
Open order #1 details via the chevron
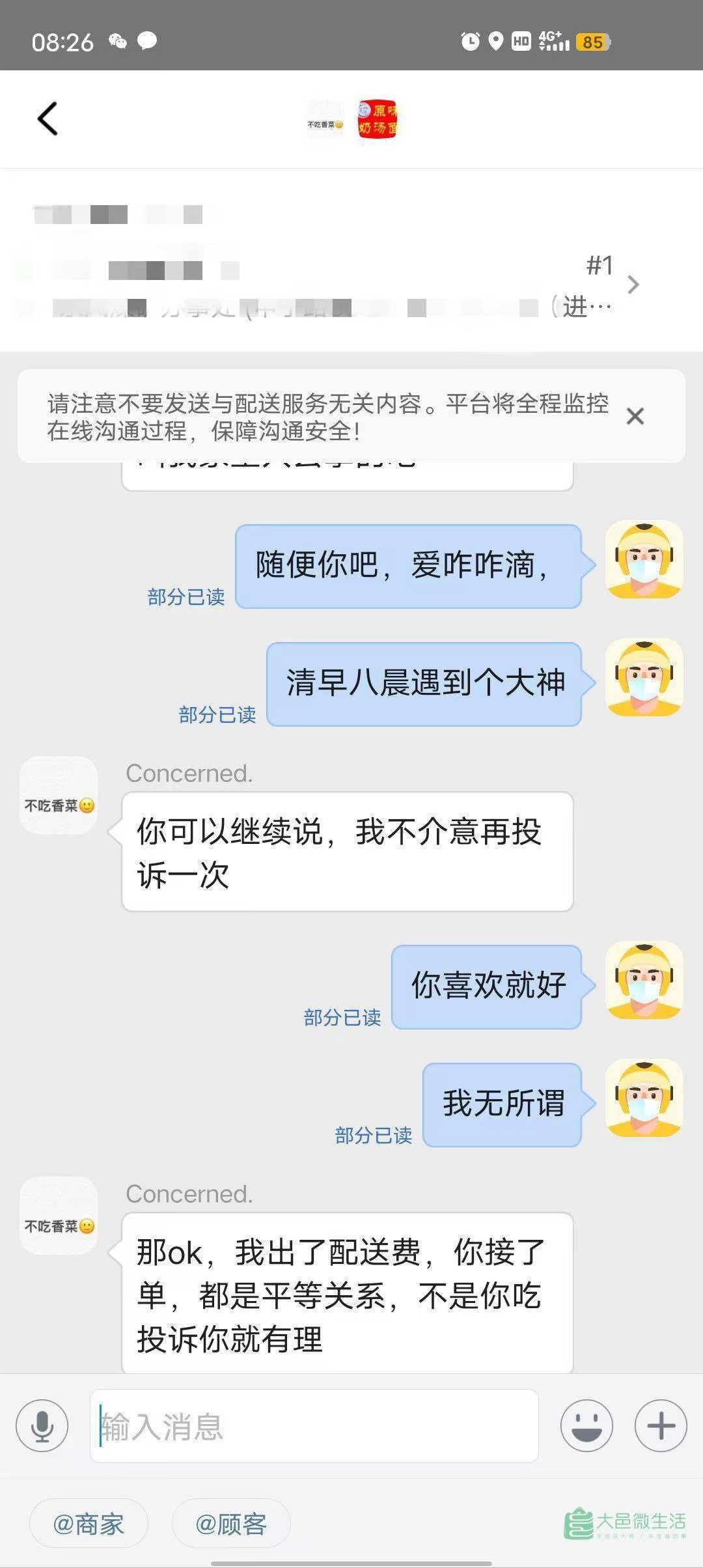[632, 285]
